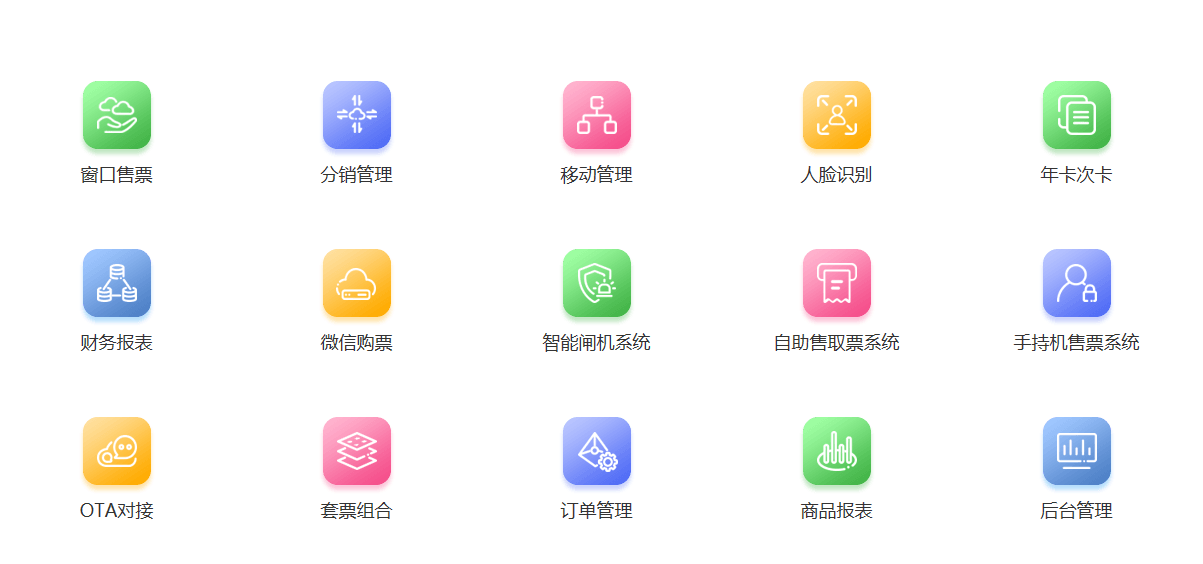Viewport: 1203px width, 564px height.
Task: Open 窗口售票 window ticketing
Action: click(117, 115)
